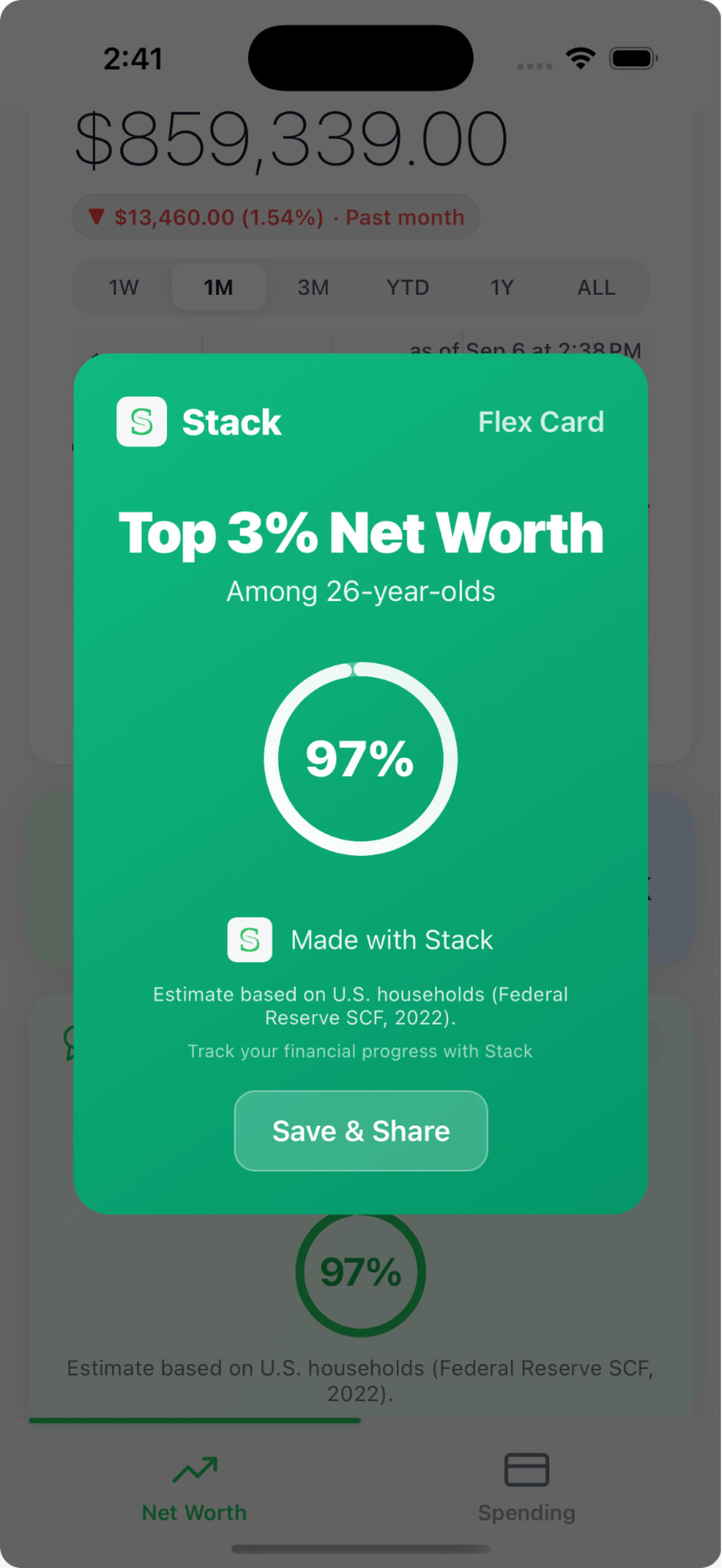Show year-to-date with the YTD option
The image size is (722, 1568).
coord(408,287)
